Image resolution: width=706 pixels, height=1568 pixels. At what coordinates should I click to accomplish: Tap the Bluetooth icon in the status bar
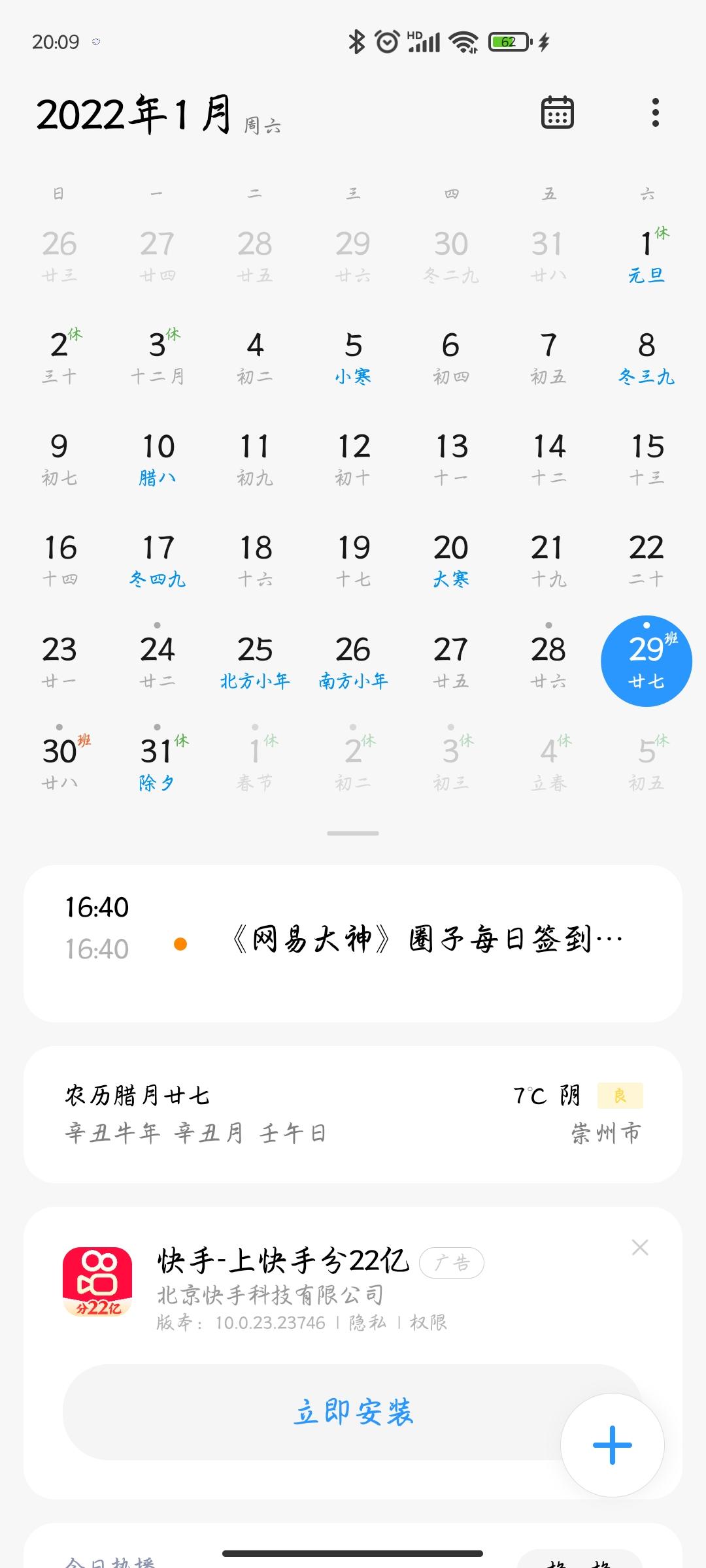coord(357,41)
